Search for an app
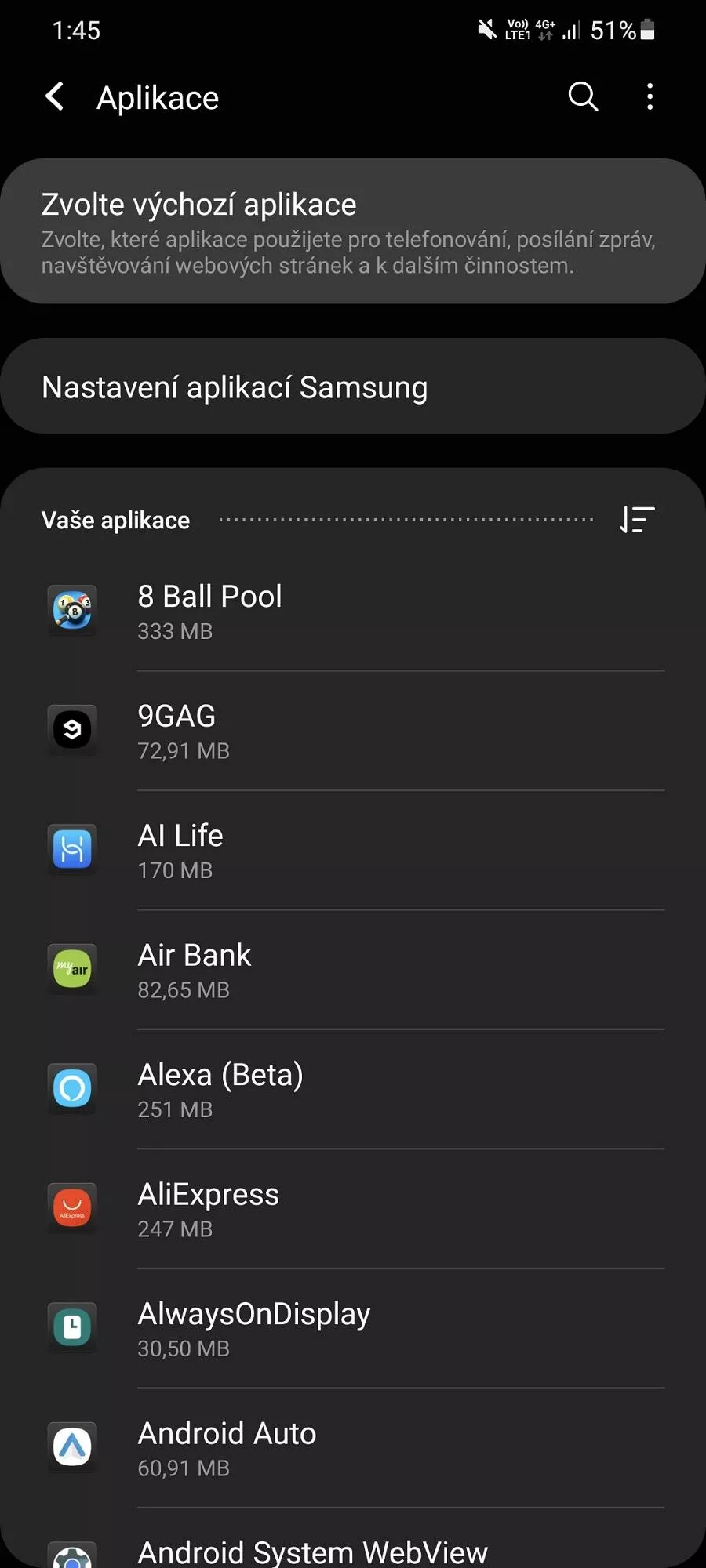Screen dimensions: 706x1568 coord(583,97)
